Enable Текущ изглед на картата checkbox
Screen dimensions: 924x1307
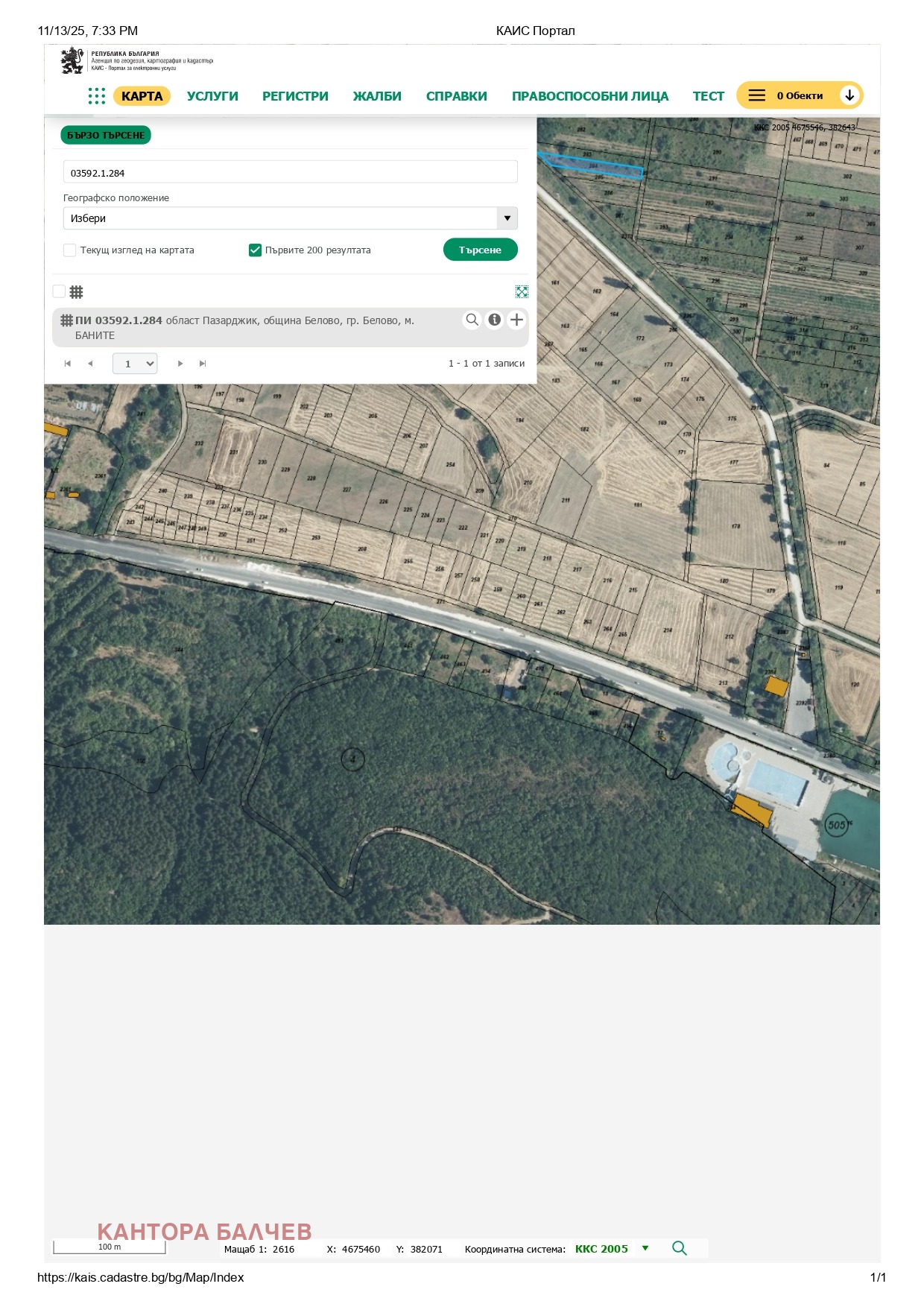click(x=69, y=250)
